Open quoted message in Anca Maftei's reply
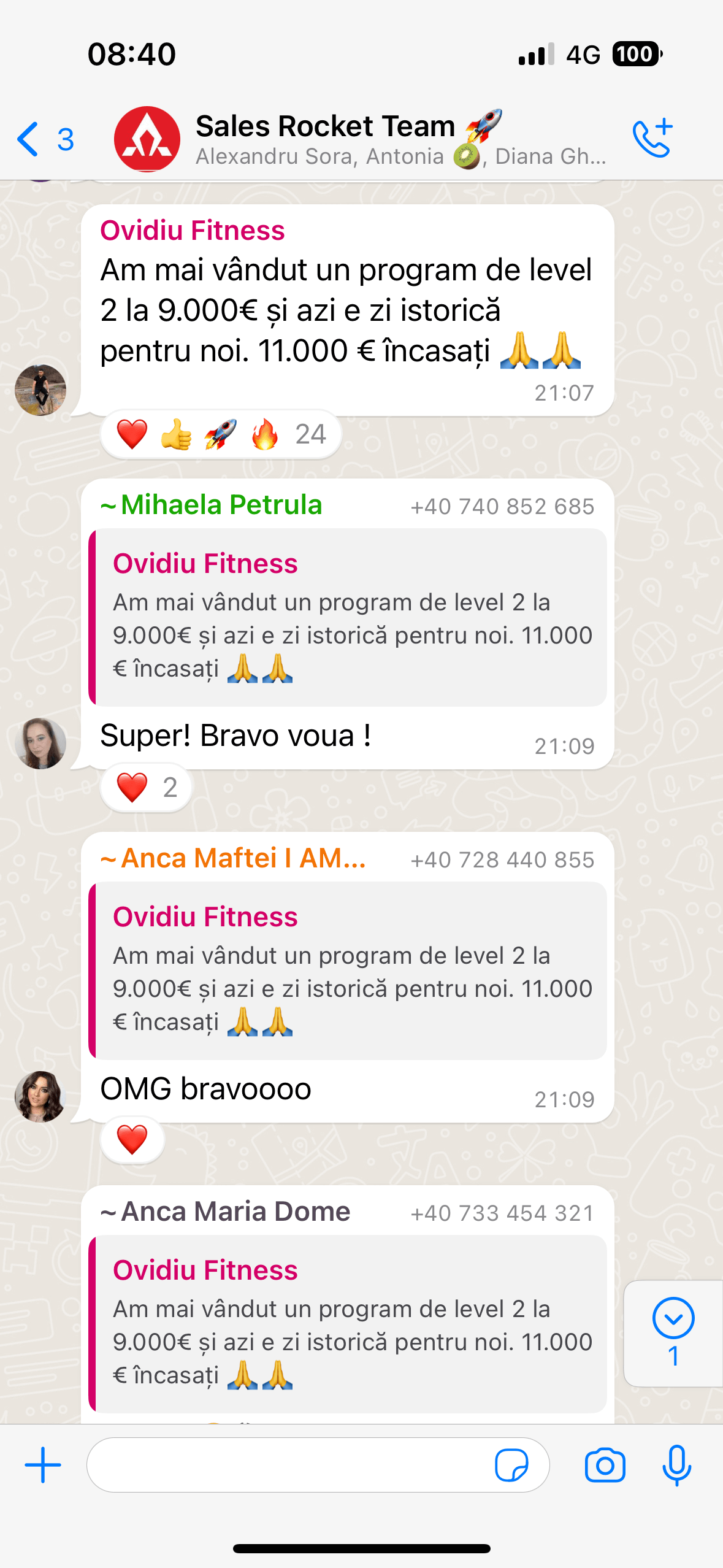 click(348, 970)
